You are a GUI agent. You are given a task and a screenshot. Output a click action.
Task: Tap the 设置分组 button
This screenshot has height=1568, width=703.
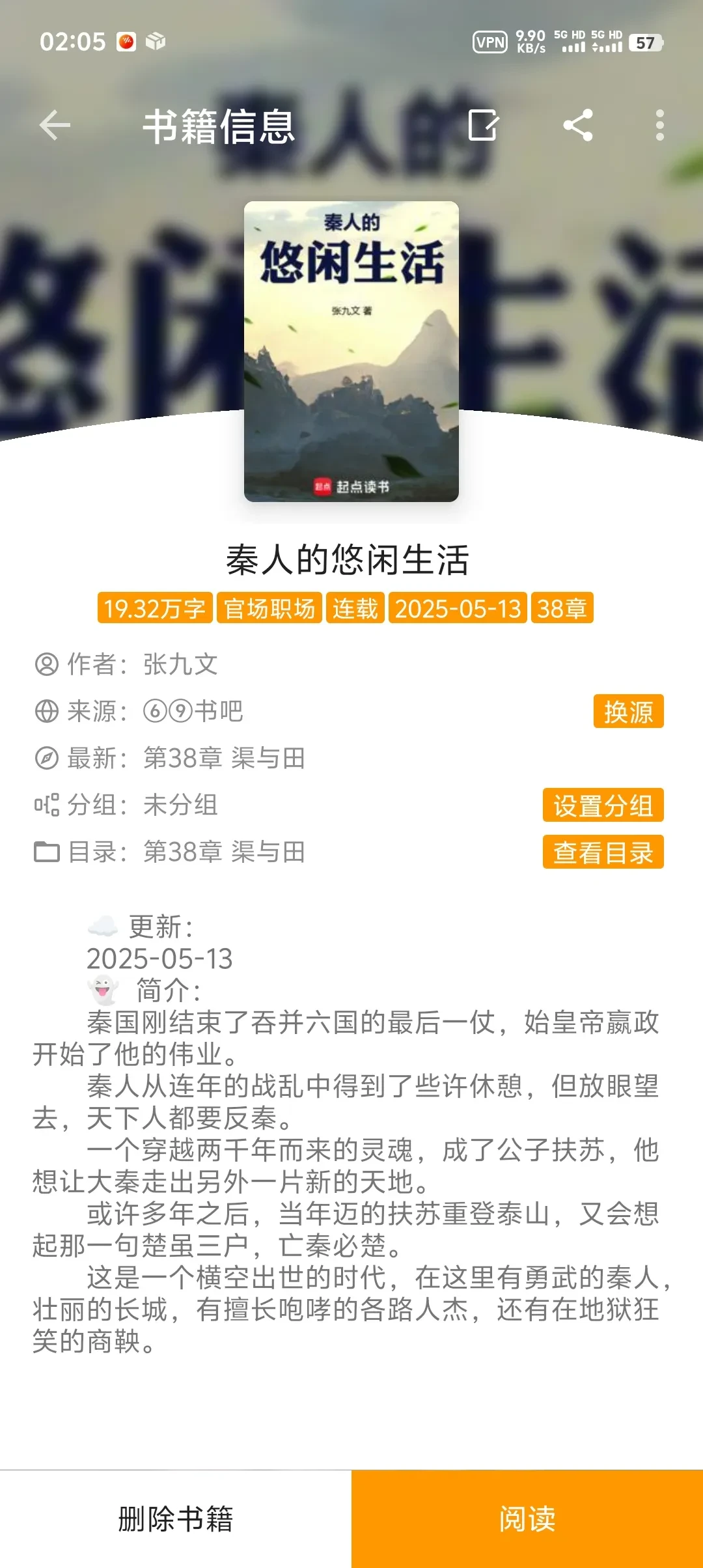coord(603,805)
